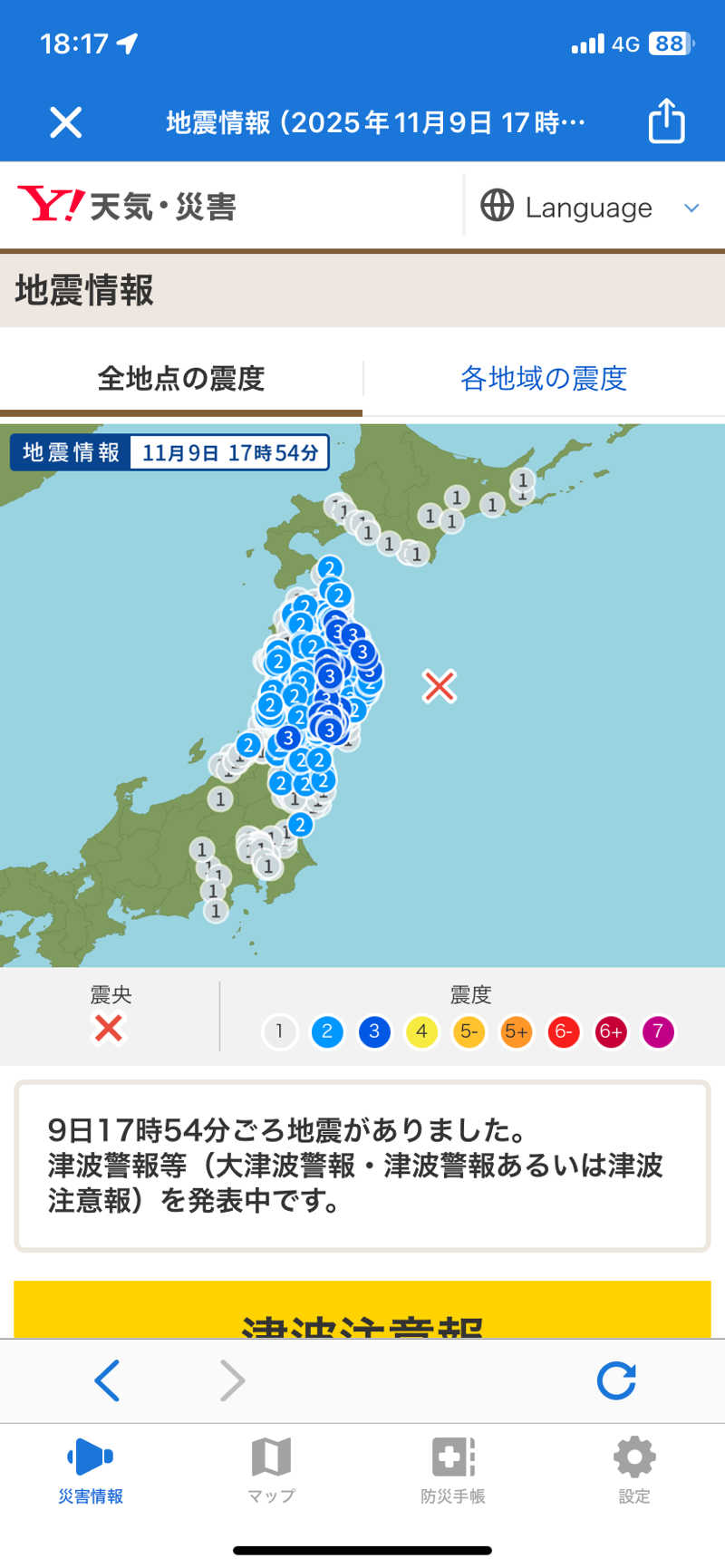This screenshot has height=1568, width=725.
Task: Share this earthquake information page
Action: 666,121
